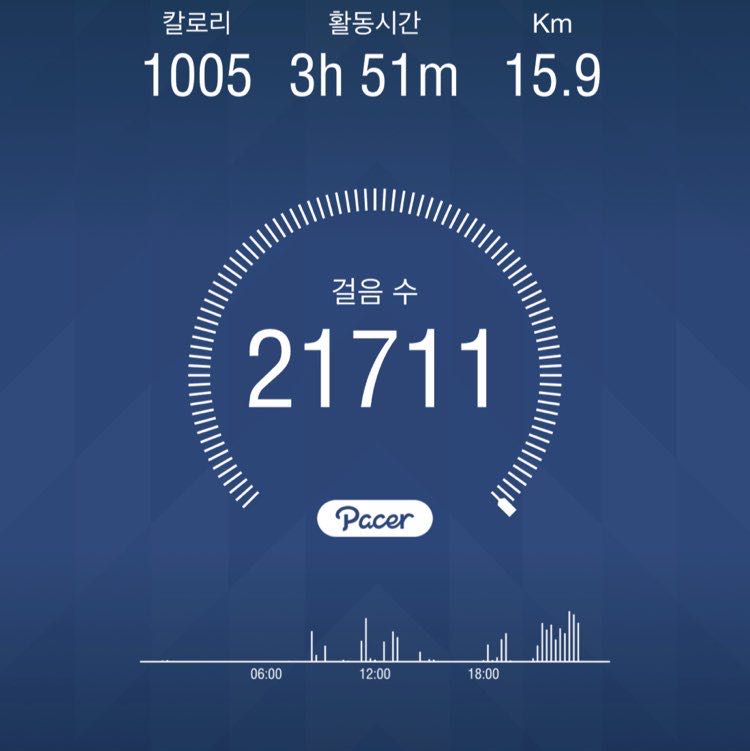Tap the 걸음 수 step count label

coord(375,289)
